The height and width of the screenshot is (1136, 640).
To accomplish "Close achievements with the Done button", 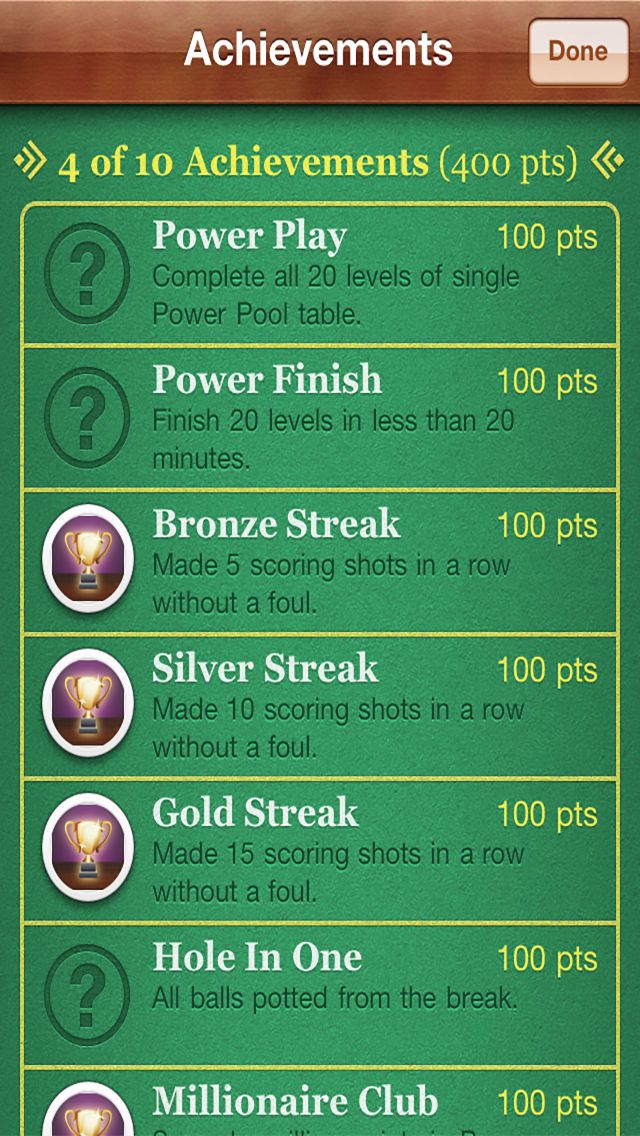I will point(577,52).
